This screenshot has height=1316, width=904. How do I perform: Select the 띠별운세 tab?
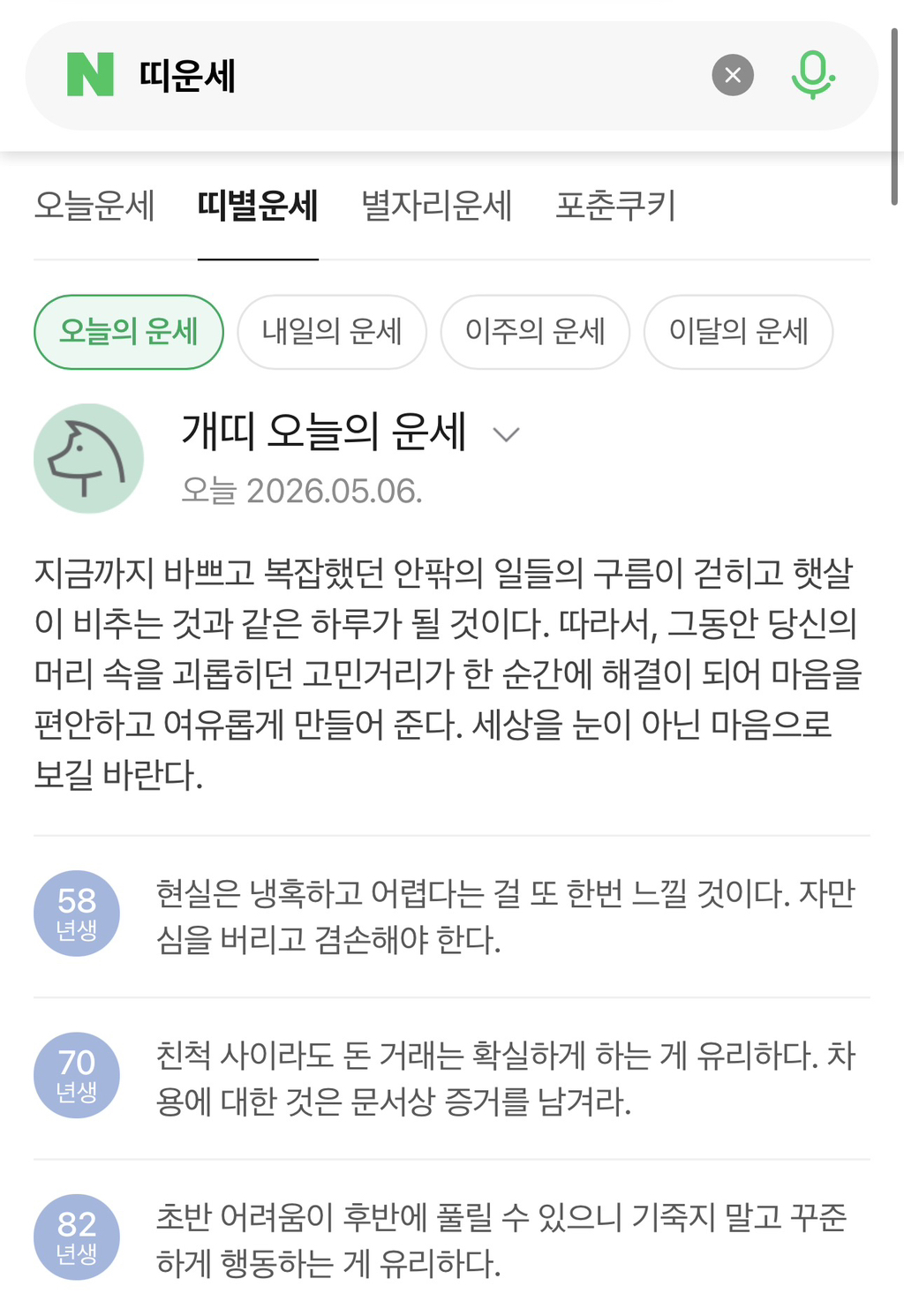click(258, 206)
